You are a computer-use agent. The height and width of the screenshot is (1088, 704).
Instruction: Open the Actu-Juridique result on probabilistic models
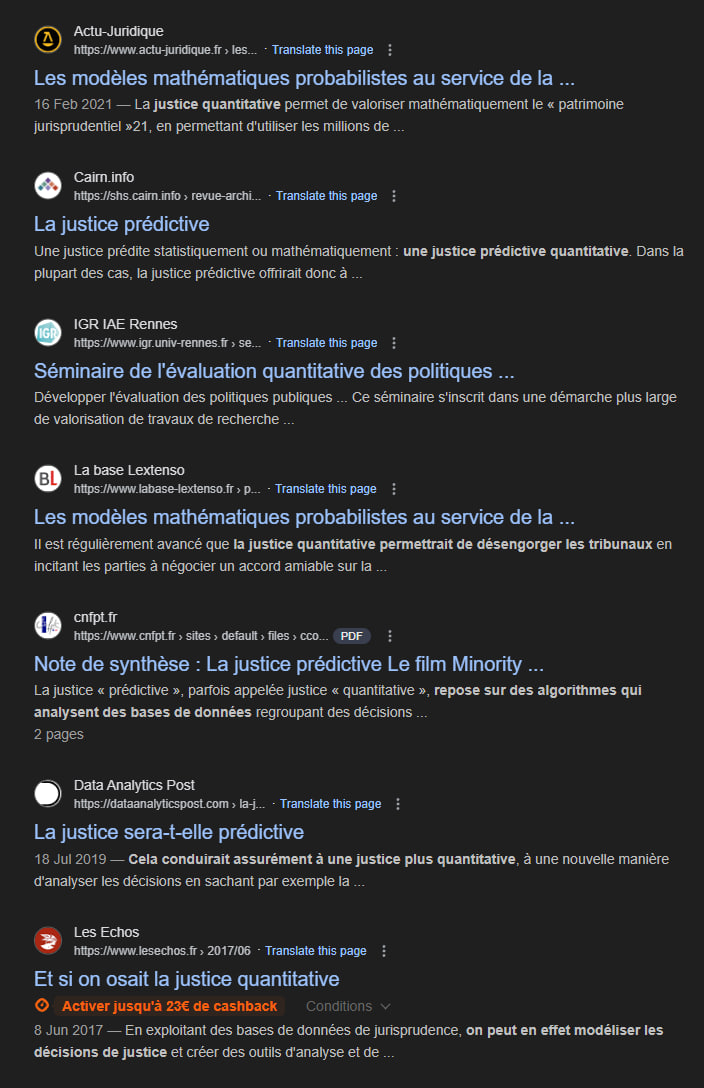[x=304, y=78]
